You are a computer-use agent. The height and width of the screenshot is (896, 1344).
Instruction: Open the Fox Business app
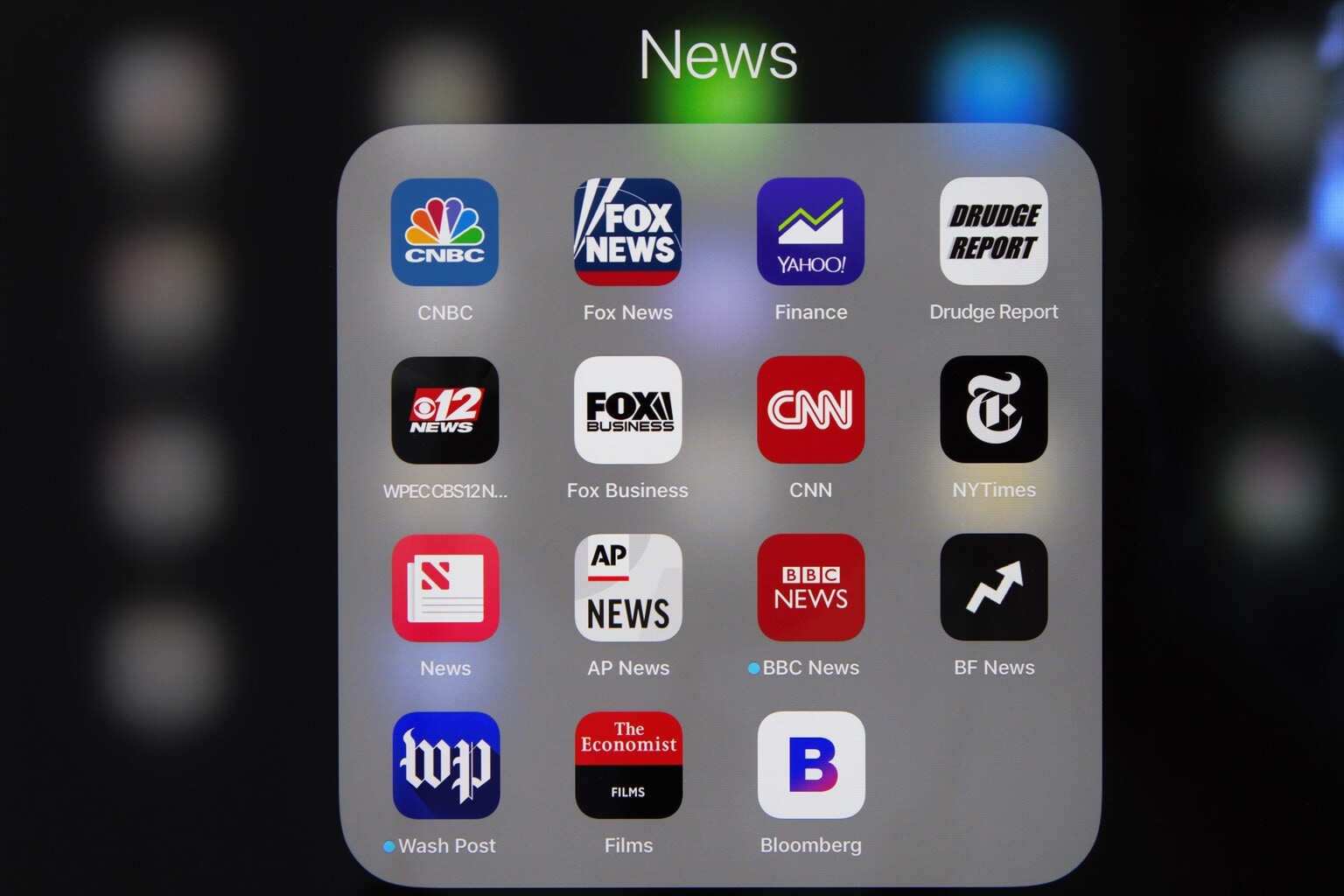pos(627,410)
